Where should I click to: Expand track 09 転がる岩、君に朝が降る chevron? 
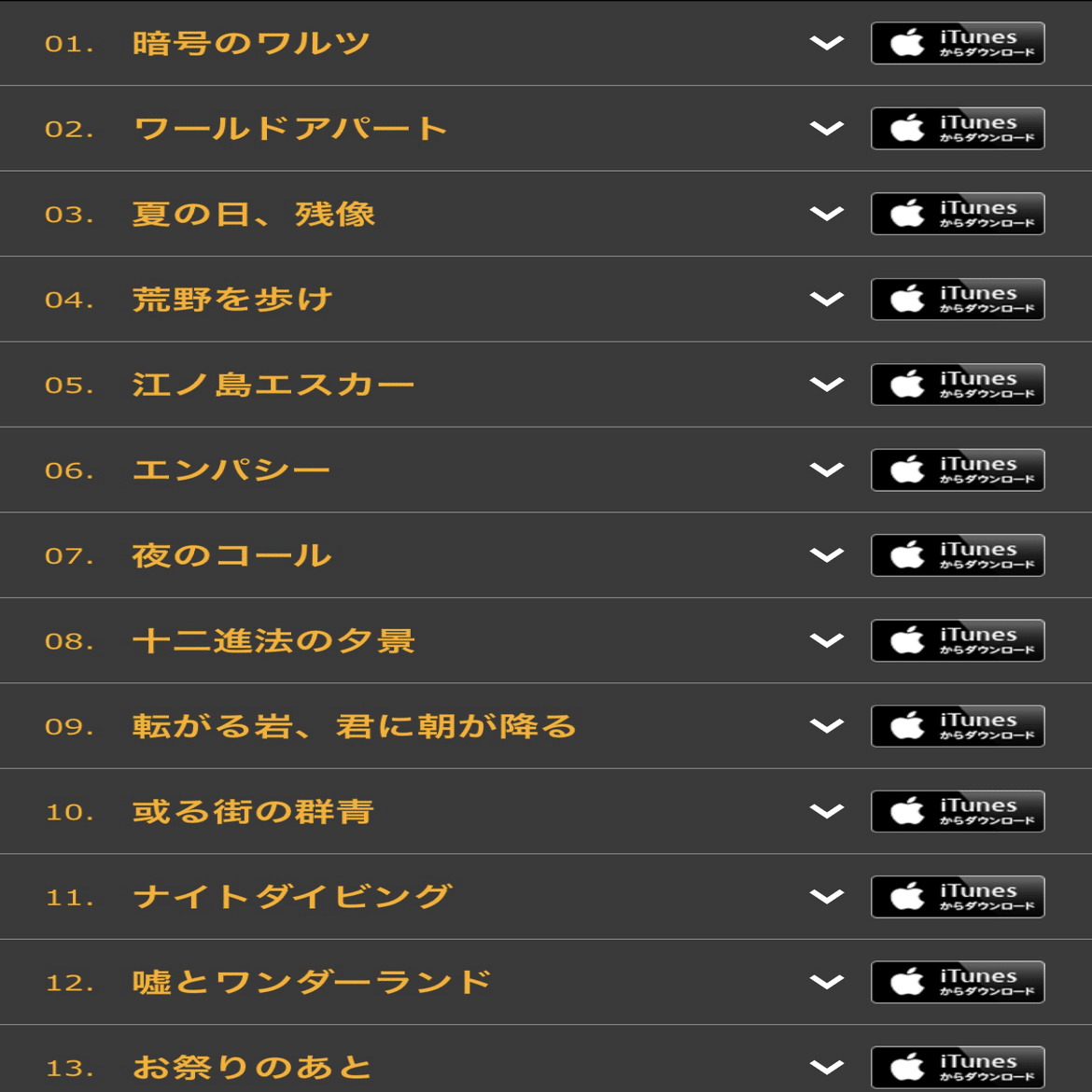[x=826, y=725]
